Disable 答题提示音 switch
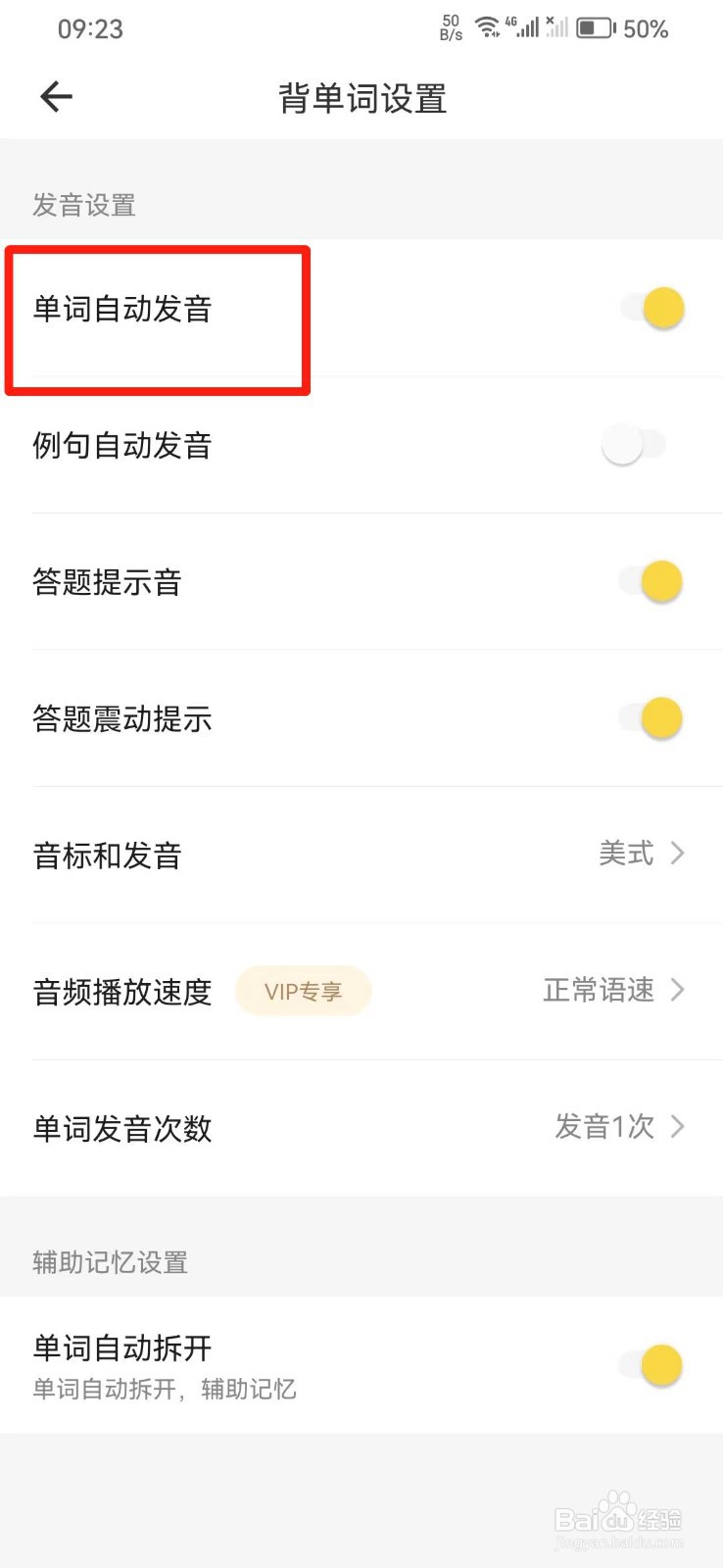This screenshot has height=1568, width=723. 651,582
